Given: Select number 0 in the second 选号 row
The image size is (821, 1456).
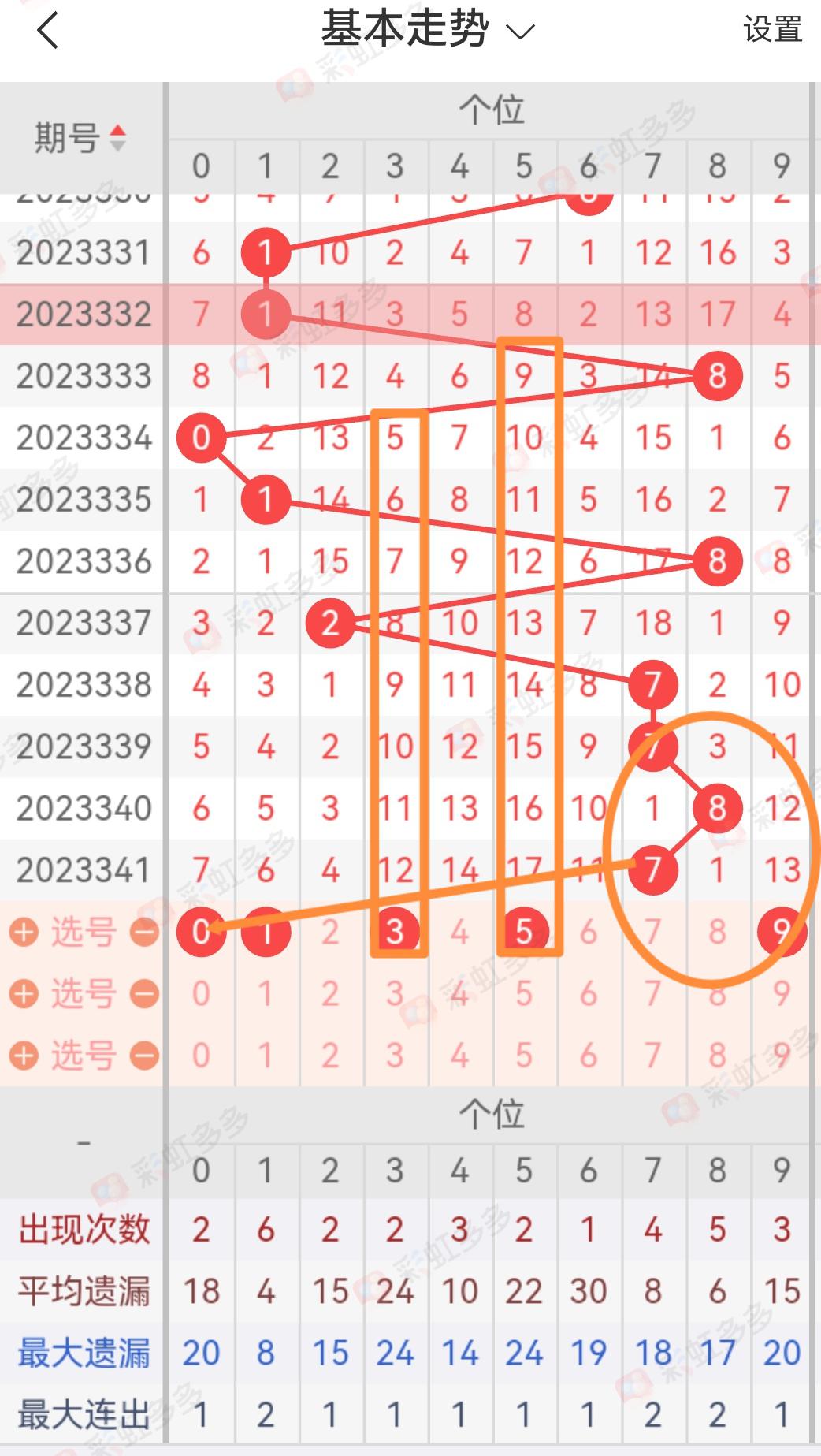Looking at the screenshot, I should (x=201, y=994).
